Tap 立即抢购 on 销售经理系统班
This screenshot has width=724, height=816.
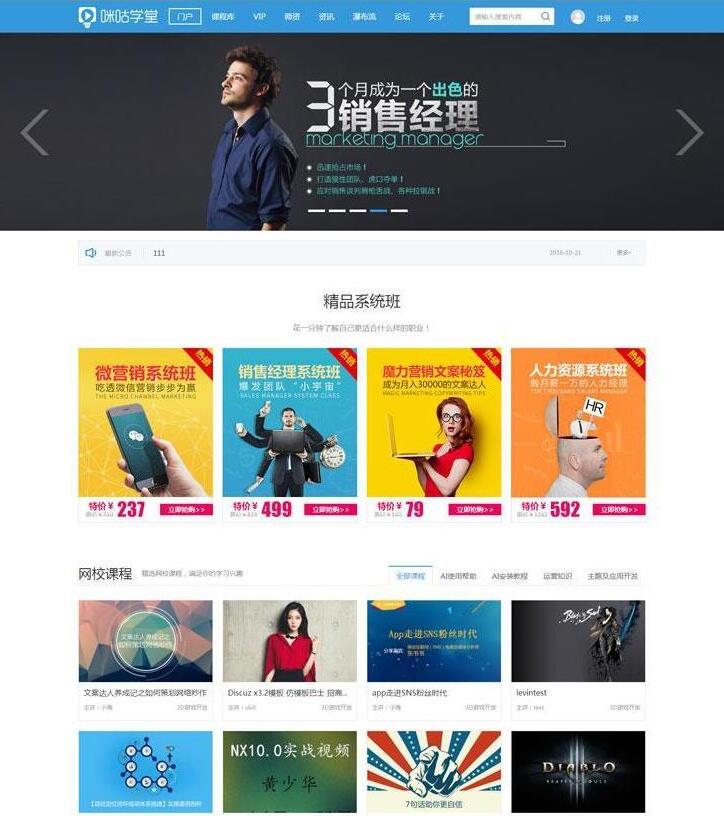coord(330,509)
